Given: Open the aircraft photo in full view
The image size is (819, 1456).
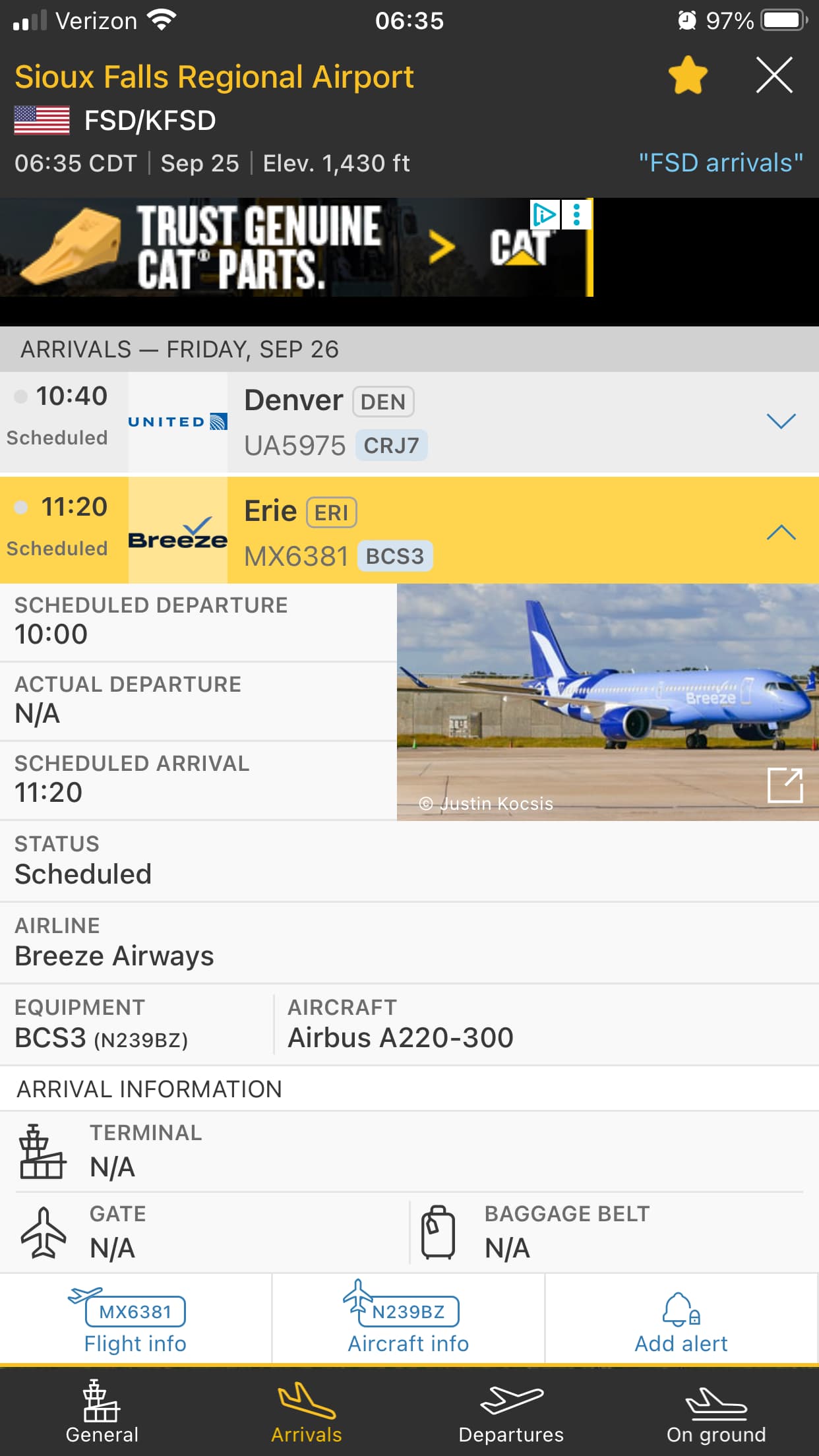Looking at the screenshot, I should click(785, 785).
